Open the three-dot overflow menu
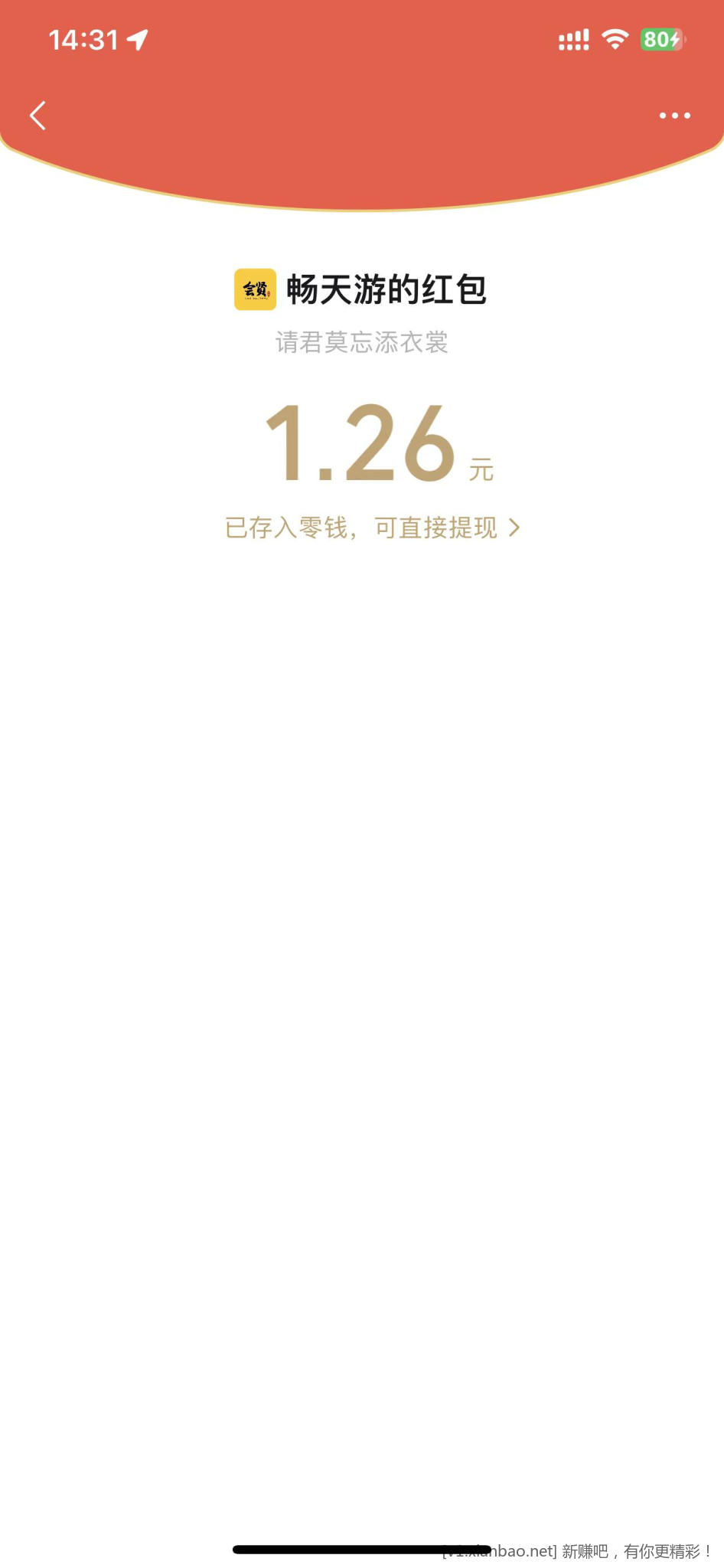 click(674, 116)
